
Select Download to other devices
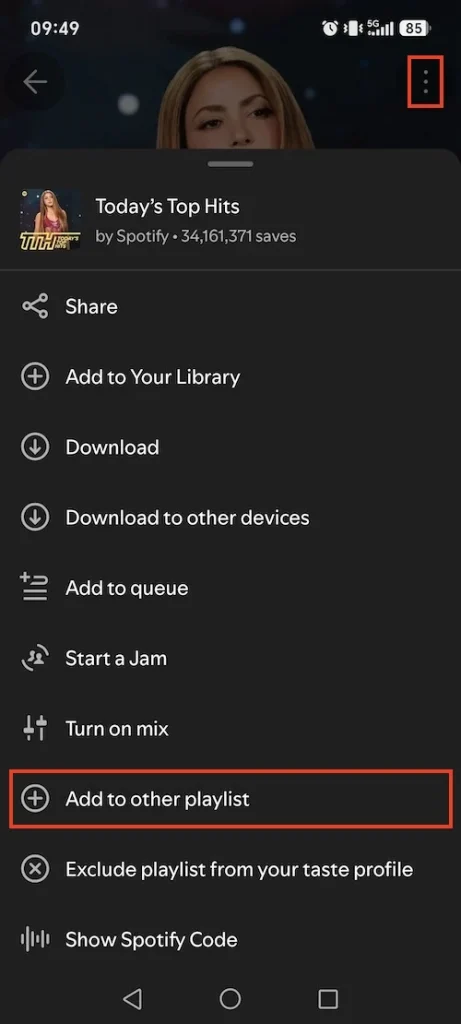click(230, 518)
